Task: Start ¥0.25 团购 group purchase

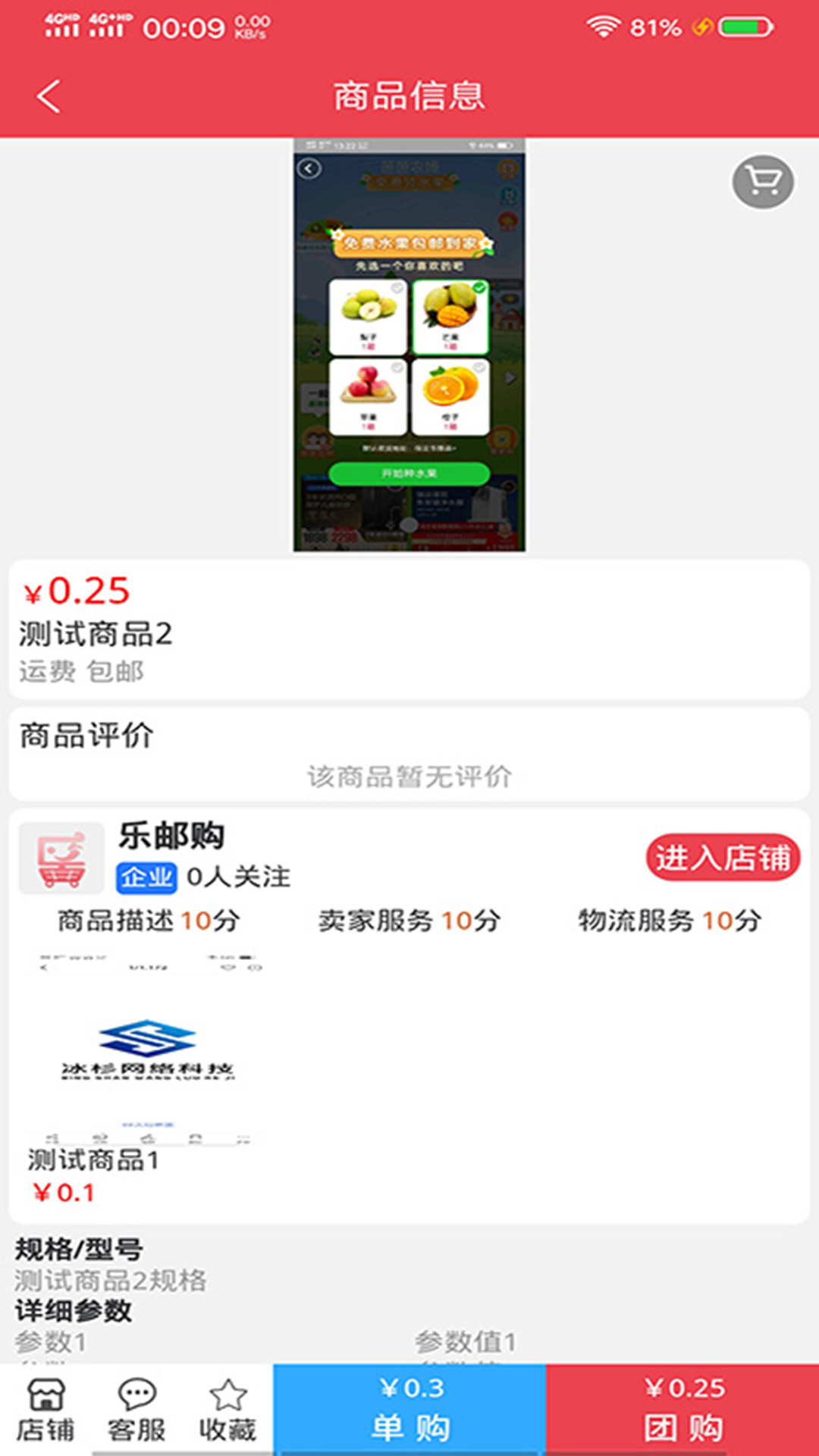Action: tap(682, 1410)
